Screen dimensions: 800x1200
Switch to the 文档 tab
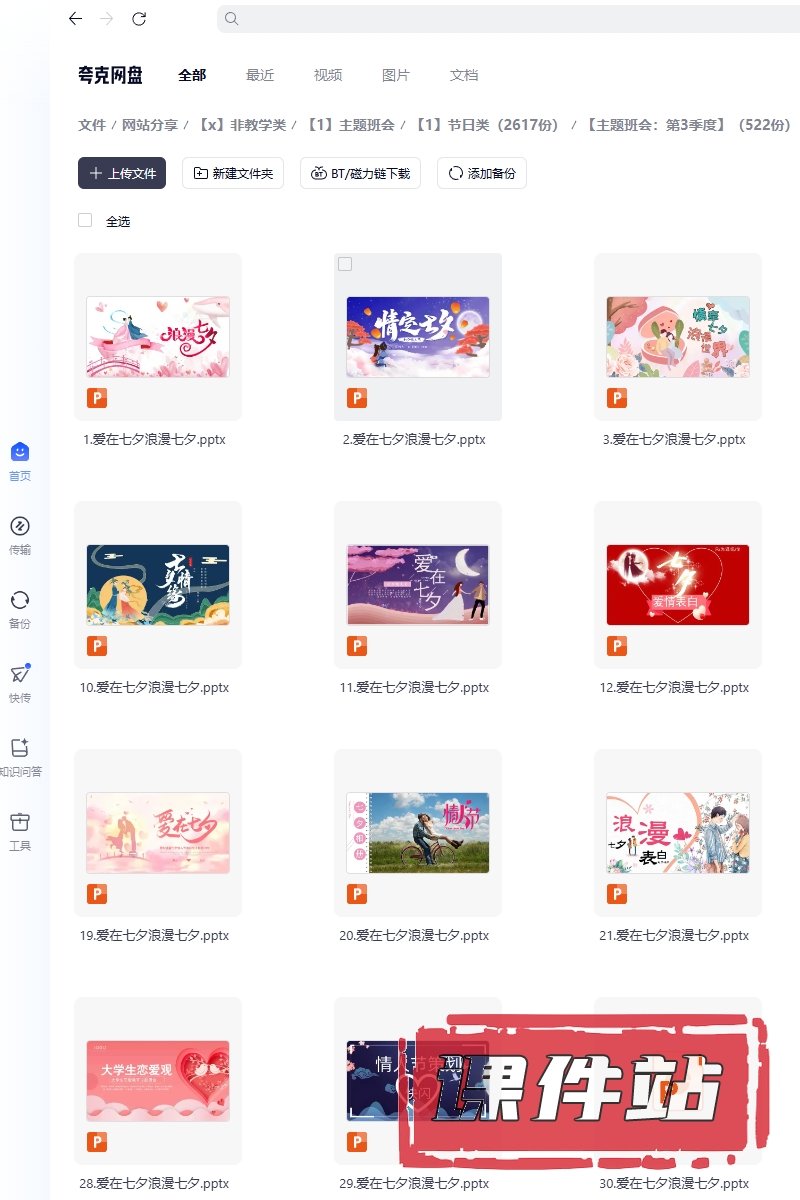464,75
